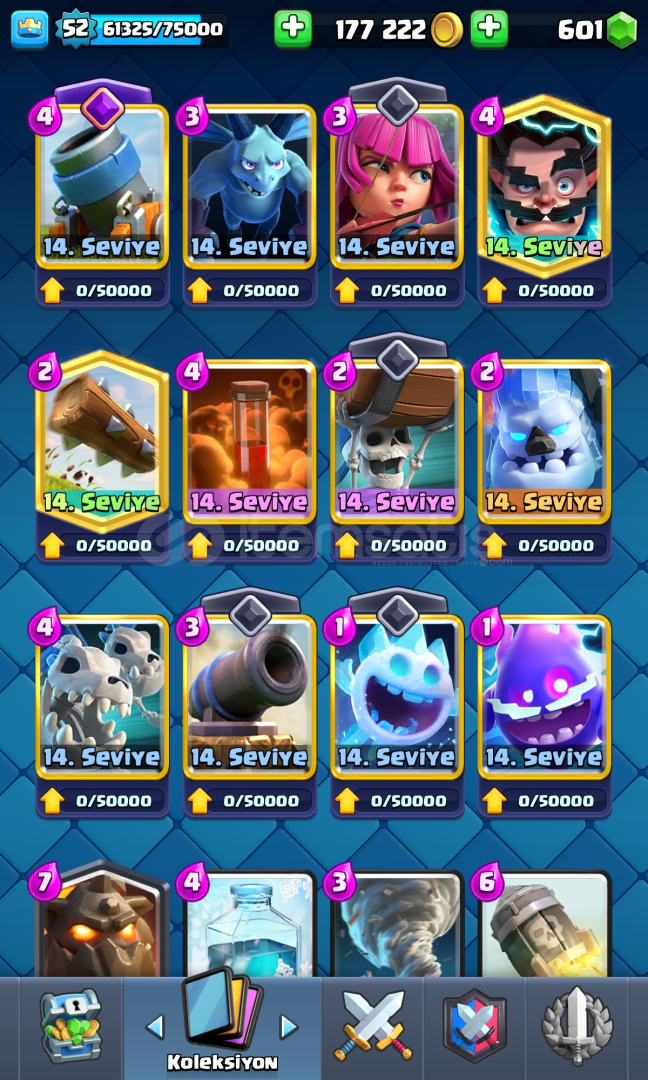648x1080 pixels.
Task: Open the clan shield tab
Action: coord(474,1026)
